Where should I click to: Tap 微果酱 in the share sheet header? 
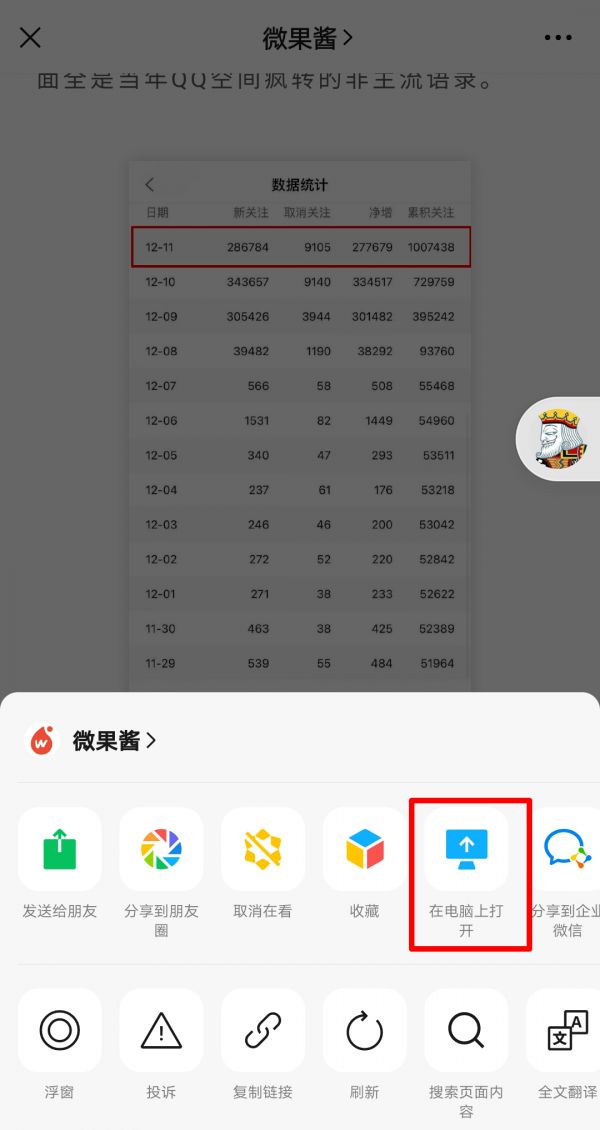113,741
